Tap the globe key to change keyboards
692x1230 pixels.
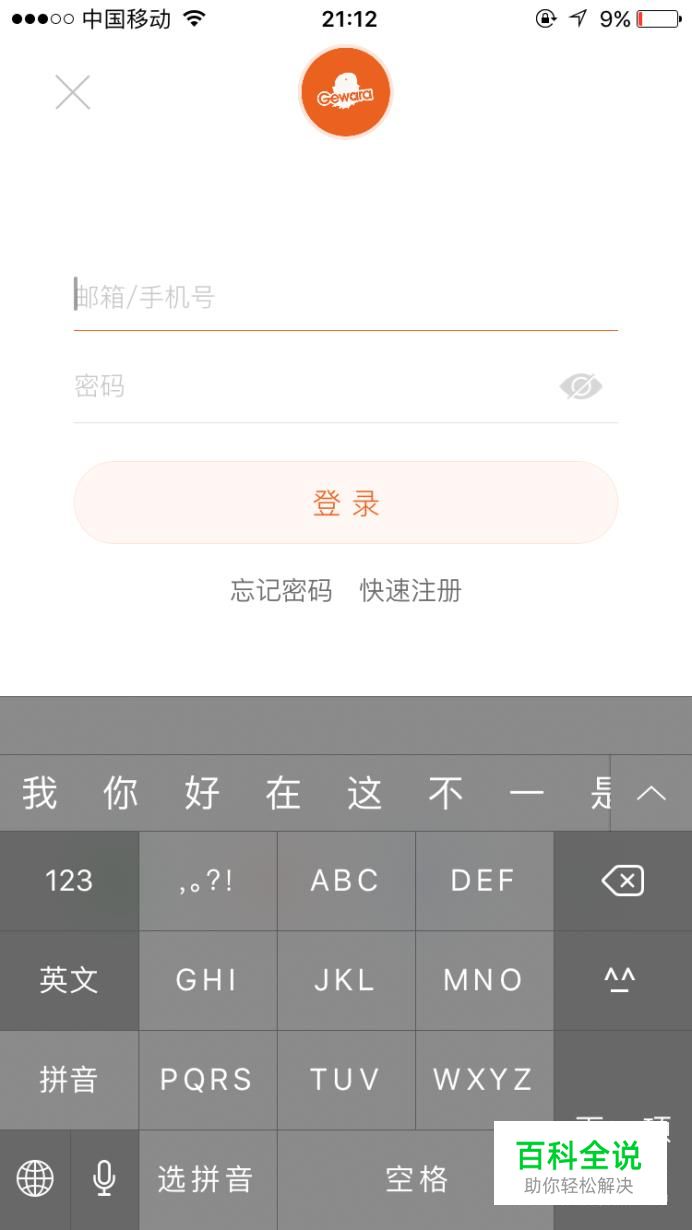click(35, 1179)
